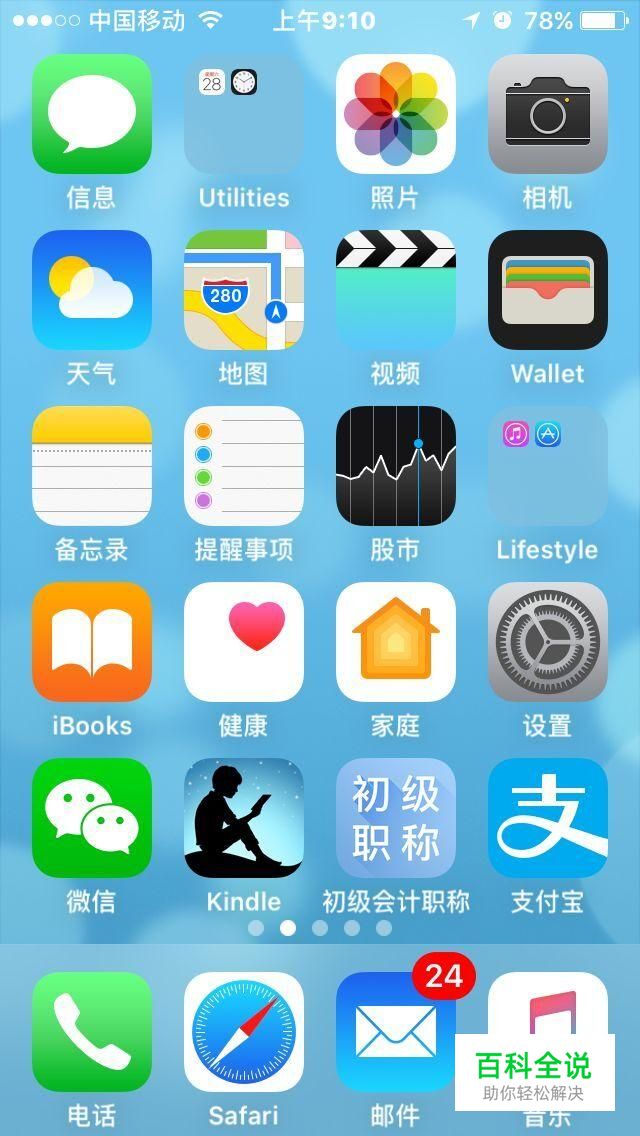The height and width of the screenshot is (1136, 640).
Task: Open the Lifestyle folder
Action: (x=548, y=466)
